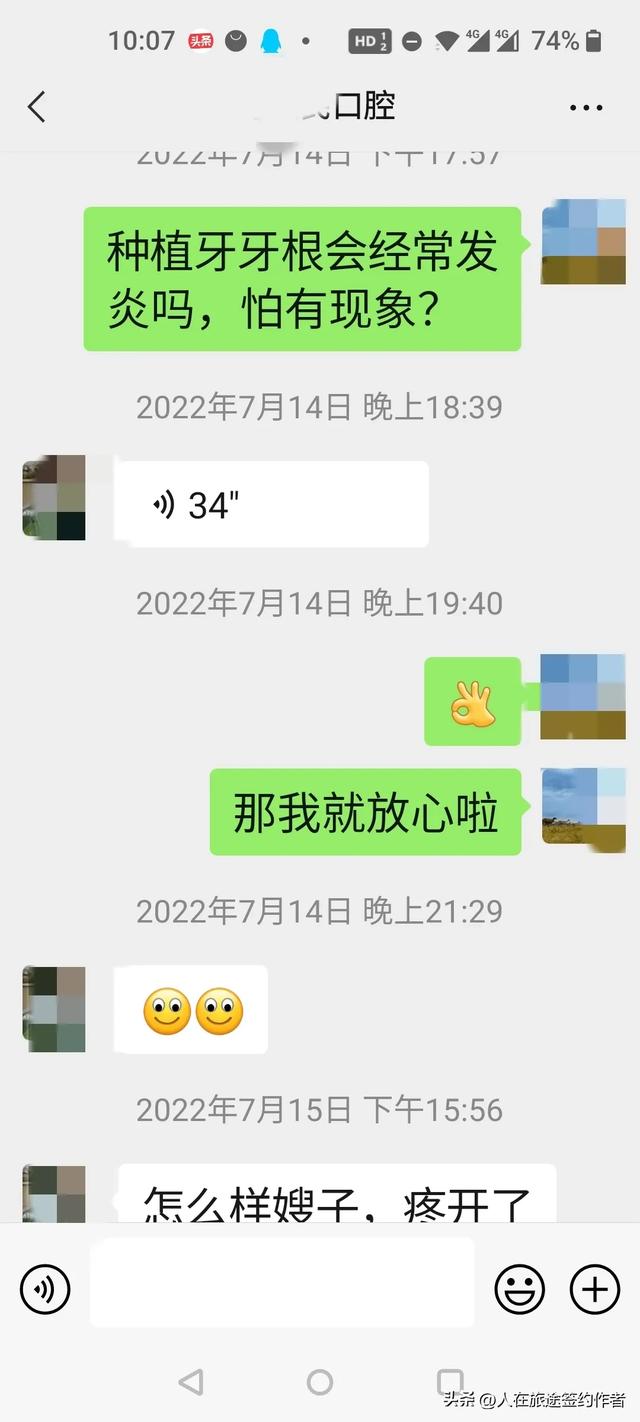The image size is (640, 1422).
Task: Open the chat's three-dot menu
Action: coord(586,107)
